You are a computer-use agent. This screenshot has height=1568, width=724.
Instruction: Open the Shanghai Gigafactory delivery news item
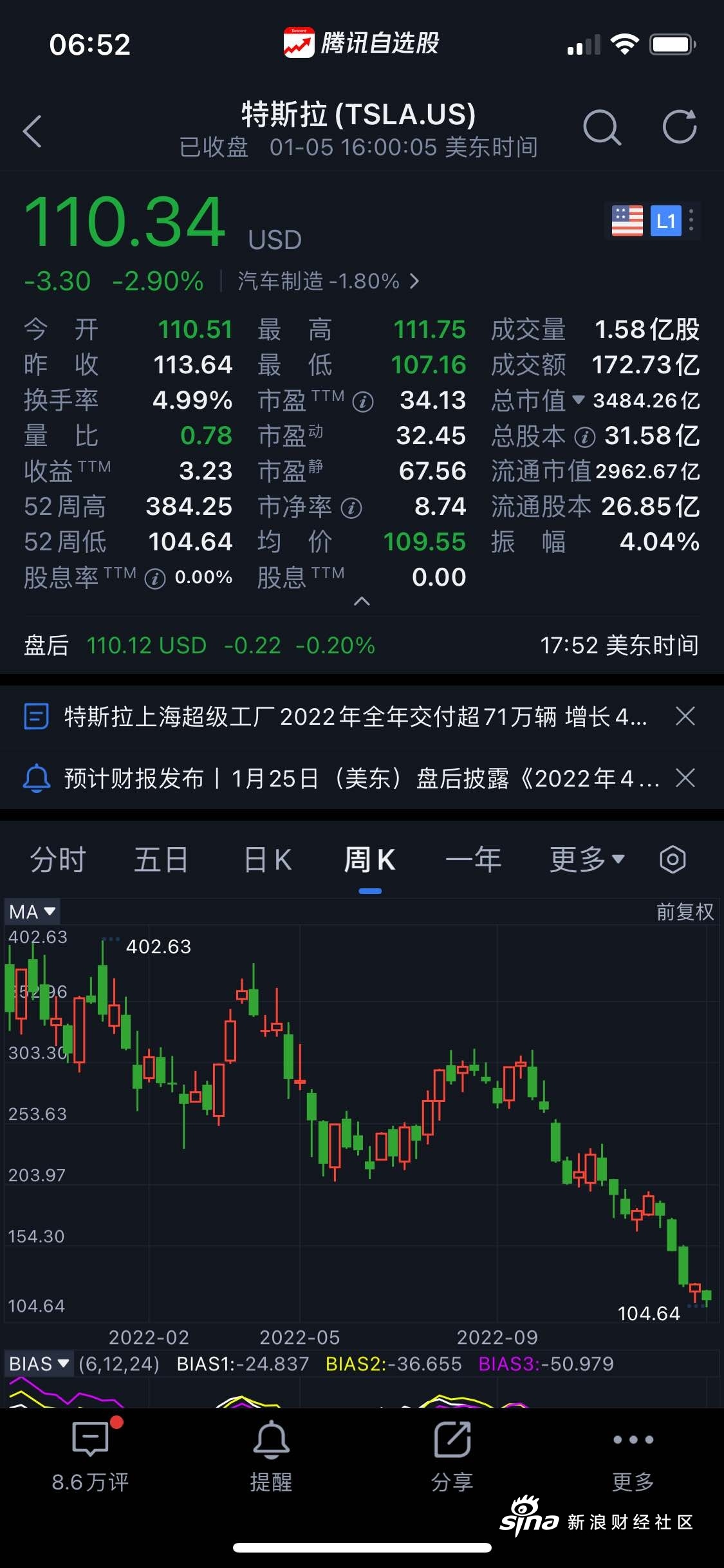pos(355,716)
